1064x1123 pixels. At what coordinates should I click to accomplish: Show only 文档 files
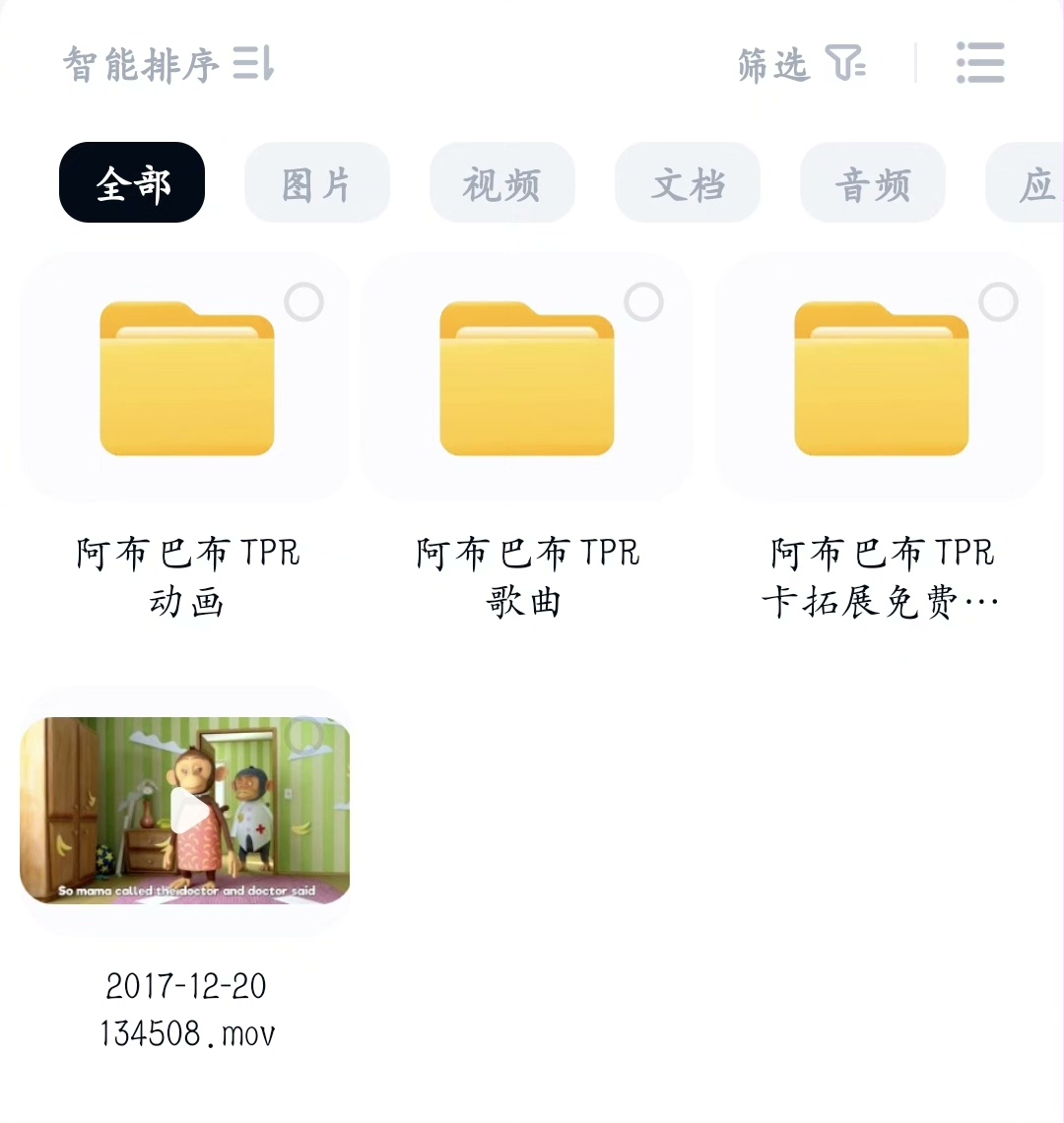click(x=687, y=183)
